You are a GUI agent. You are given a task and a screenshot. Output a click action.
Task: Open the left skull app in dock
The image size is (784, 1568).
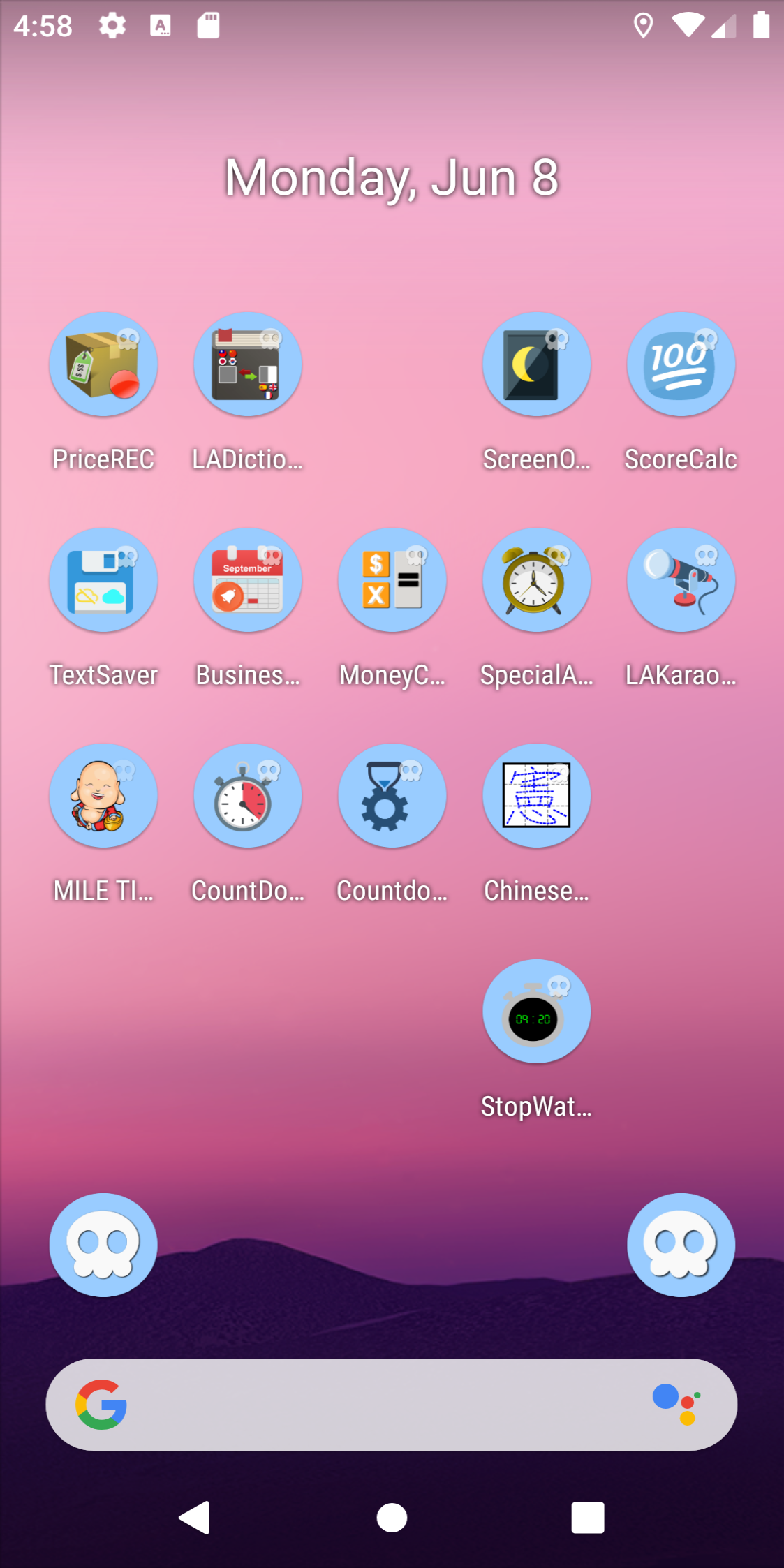pos(103,1245)
